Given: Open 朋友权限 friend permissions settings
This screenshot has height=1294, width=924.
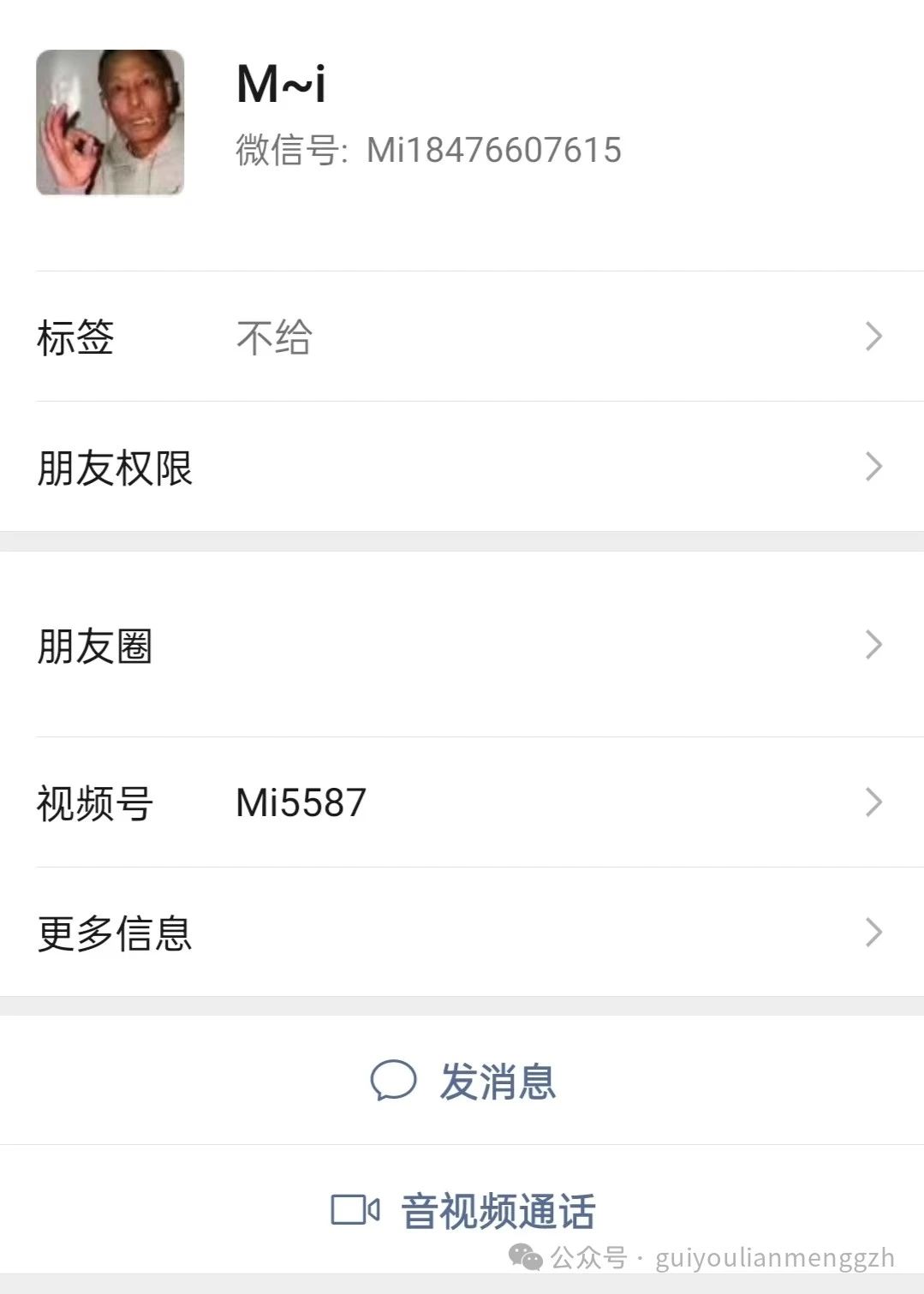Looking at the screenshot, I should point(115,467).
